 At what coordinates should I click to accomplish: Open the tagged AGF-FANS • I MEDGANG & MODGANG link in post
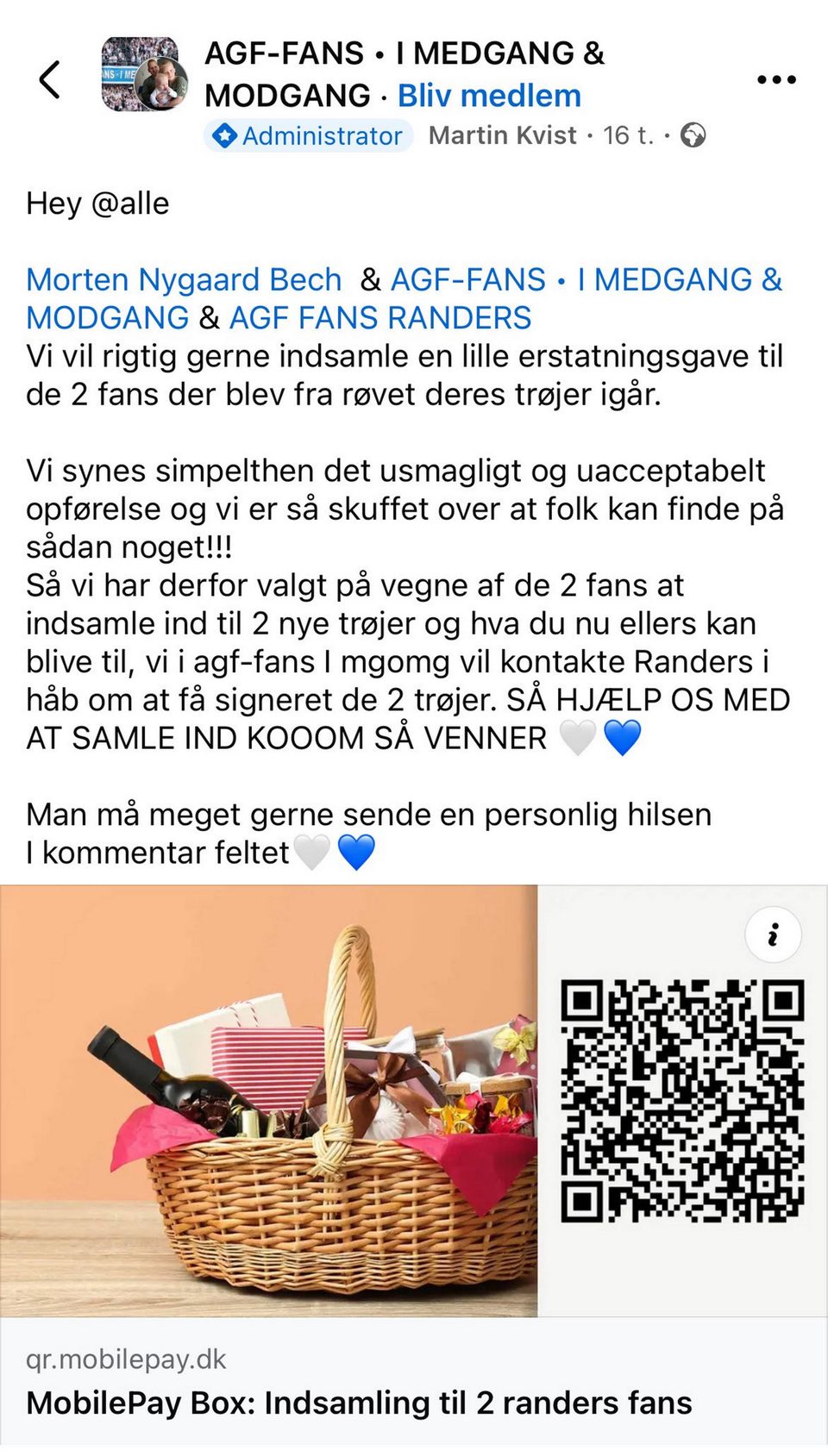coord(585,280)
